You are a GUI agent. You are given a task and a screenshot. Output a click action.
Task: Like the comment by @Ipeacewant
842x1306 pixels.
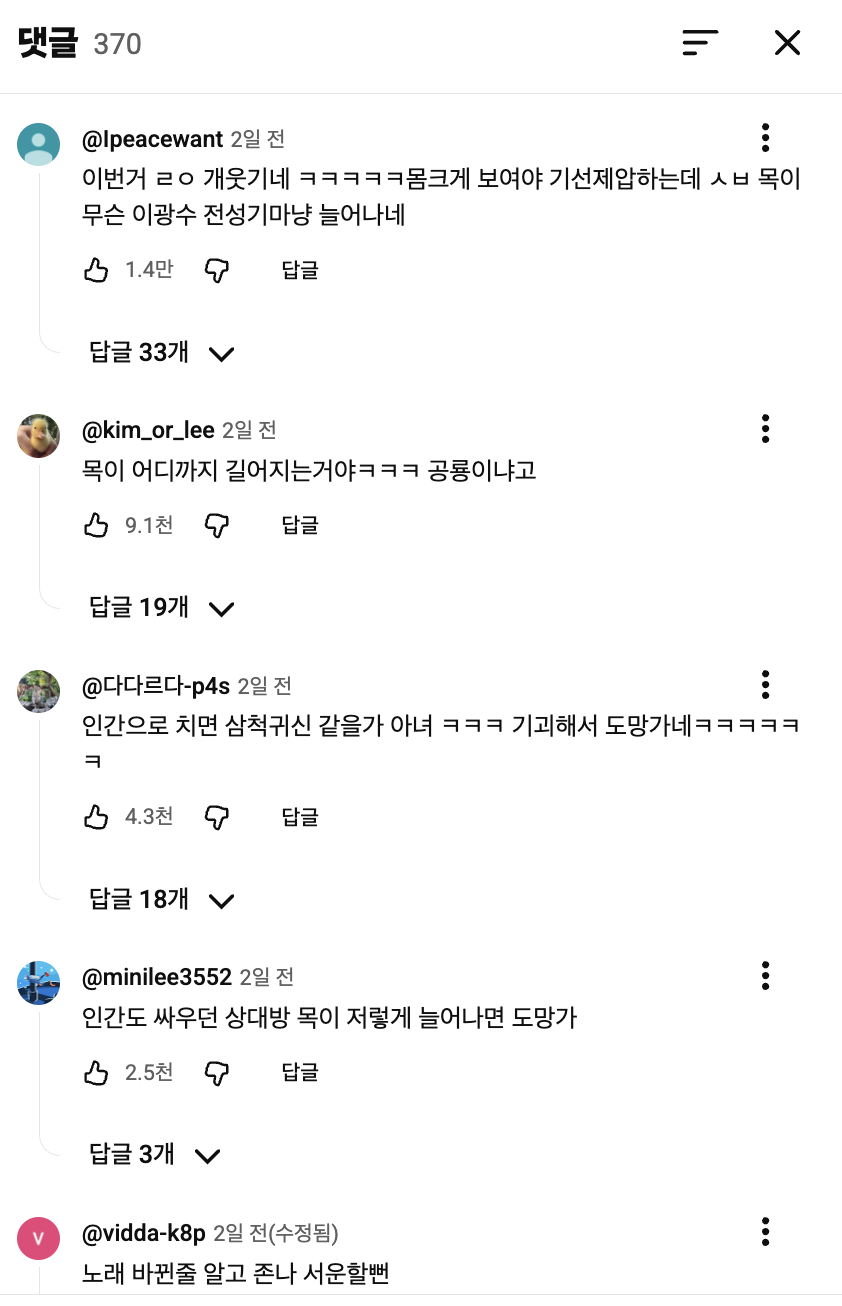tap(96, 269)
